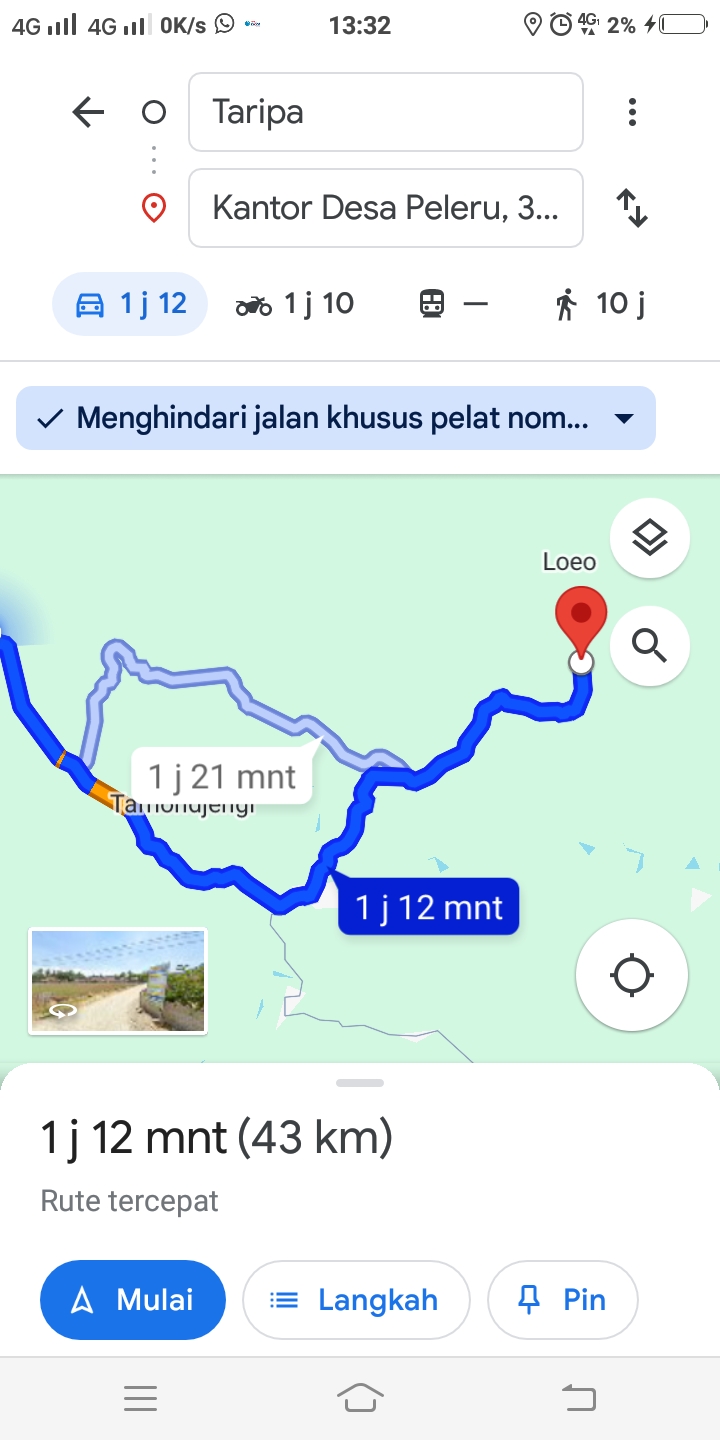Edit the Kantor Desa Peleru destination field
The image size is (720, 1440).
point(386,208)
